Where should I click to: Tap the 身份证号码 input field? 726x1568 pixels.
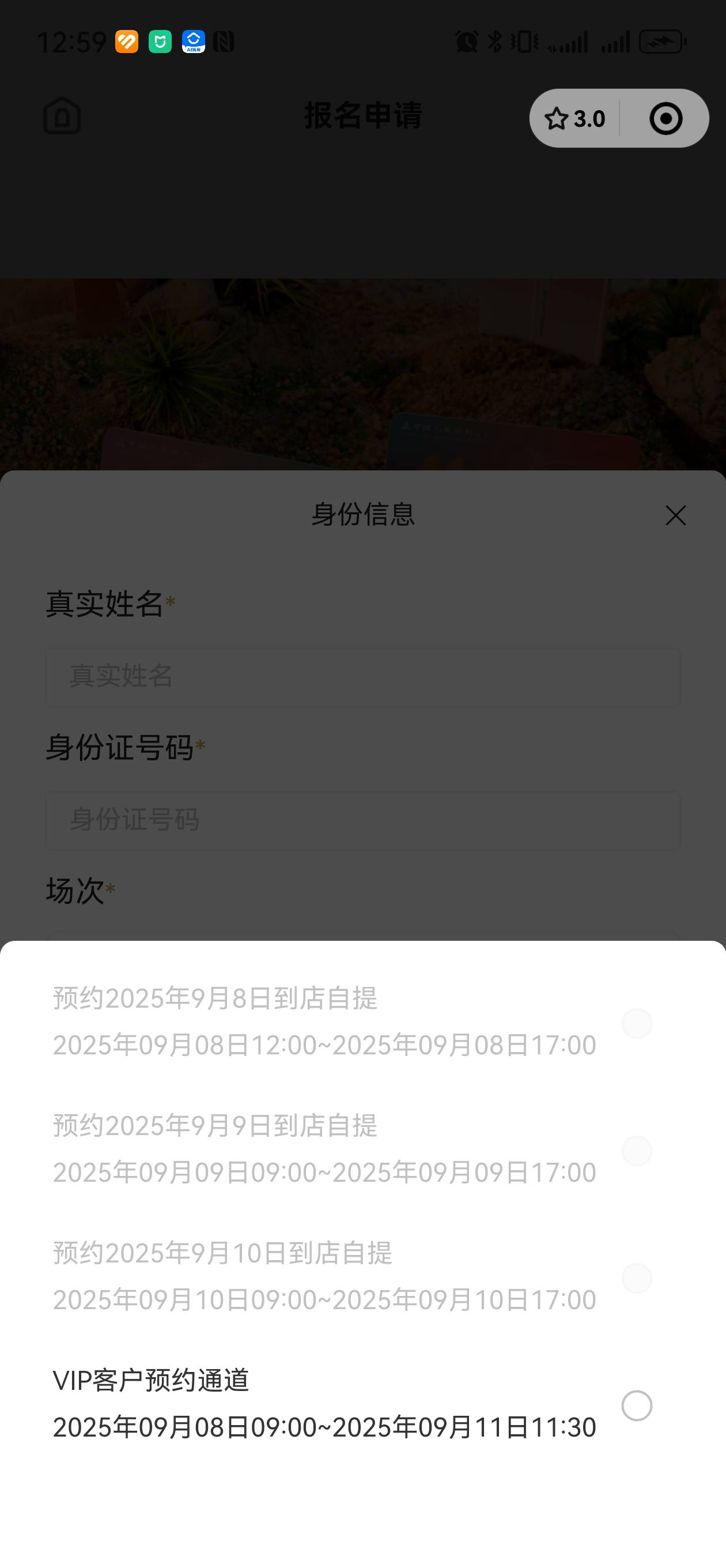coord(362,819)
